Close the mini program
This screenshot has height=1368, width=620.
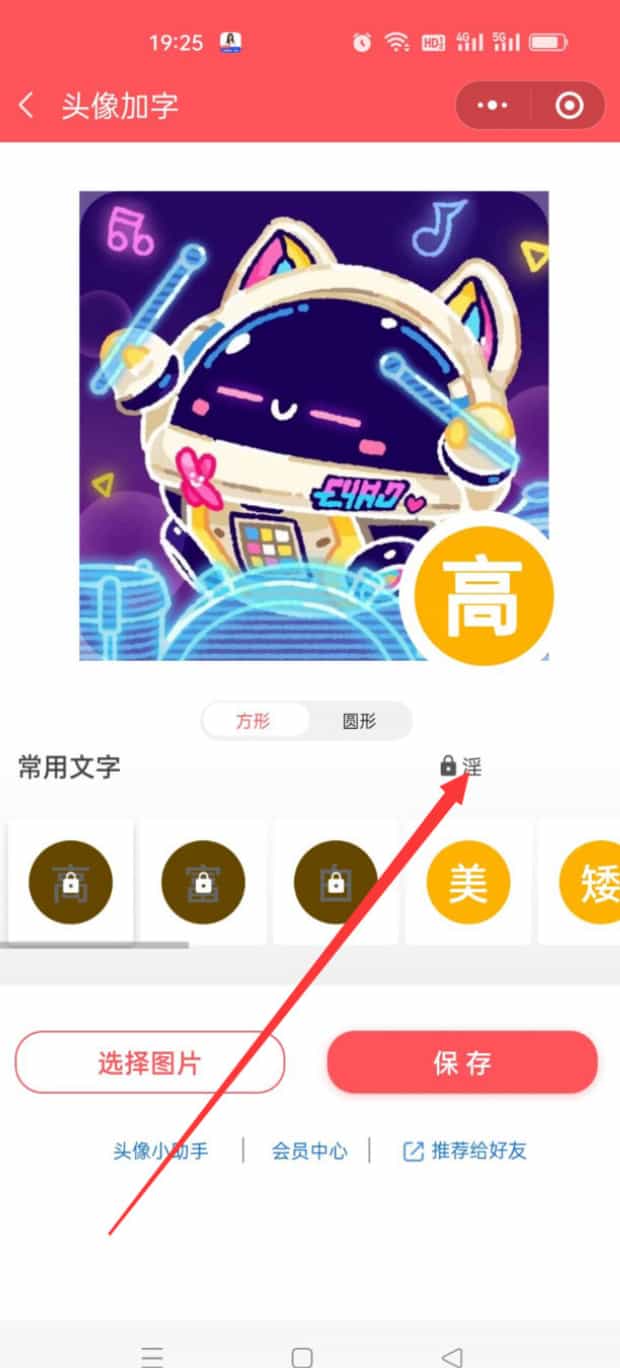569,106
